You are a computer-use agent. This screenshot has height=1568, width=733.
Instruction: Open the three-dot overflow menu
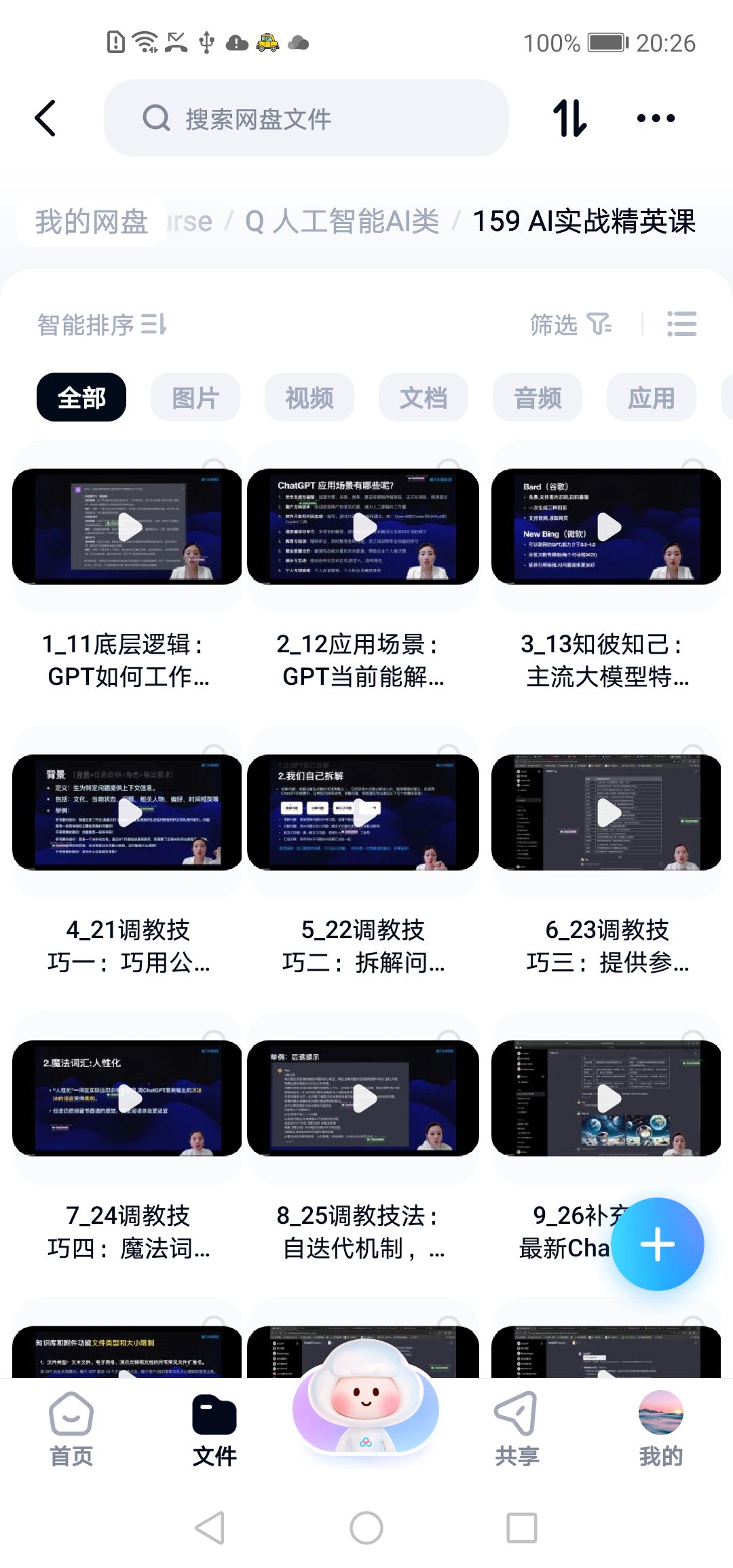(656, 118)
